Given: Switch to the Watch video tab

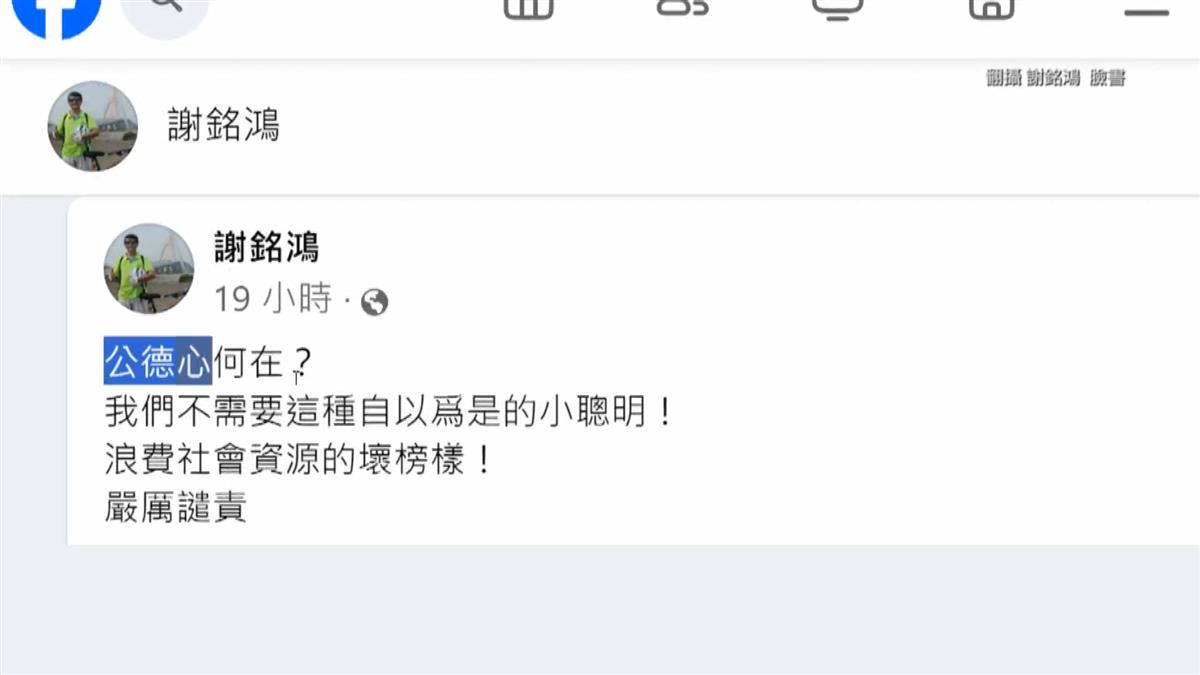Looking at the screenshot, I should pos(836,7).
